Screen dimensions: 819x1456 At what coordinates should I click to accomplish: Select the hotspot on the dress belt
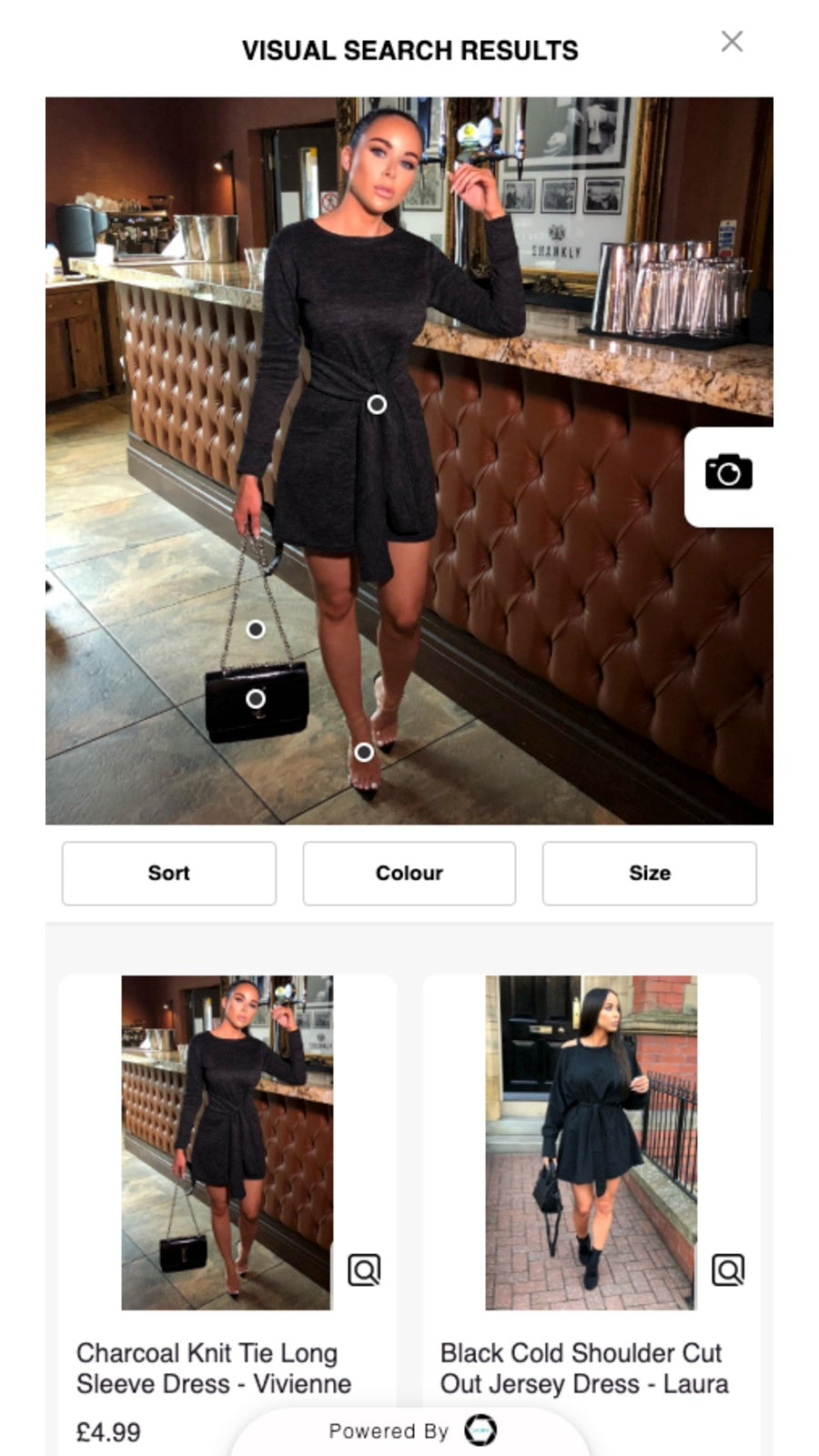pos(377,404)
